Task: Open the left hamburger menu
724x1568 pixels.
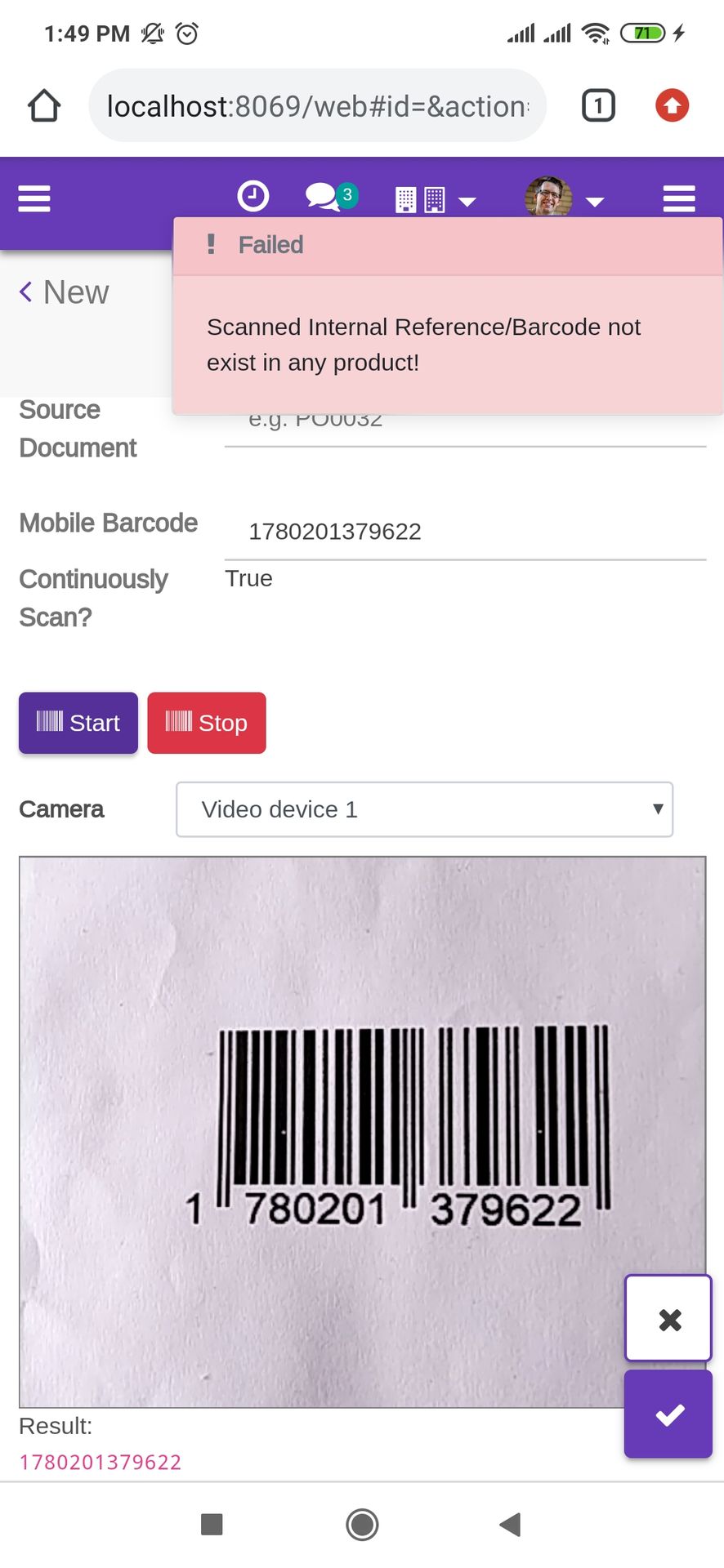Action: 34,198
